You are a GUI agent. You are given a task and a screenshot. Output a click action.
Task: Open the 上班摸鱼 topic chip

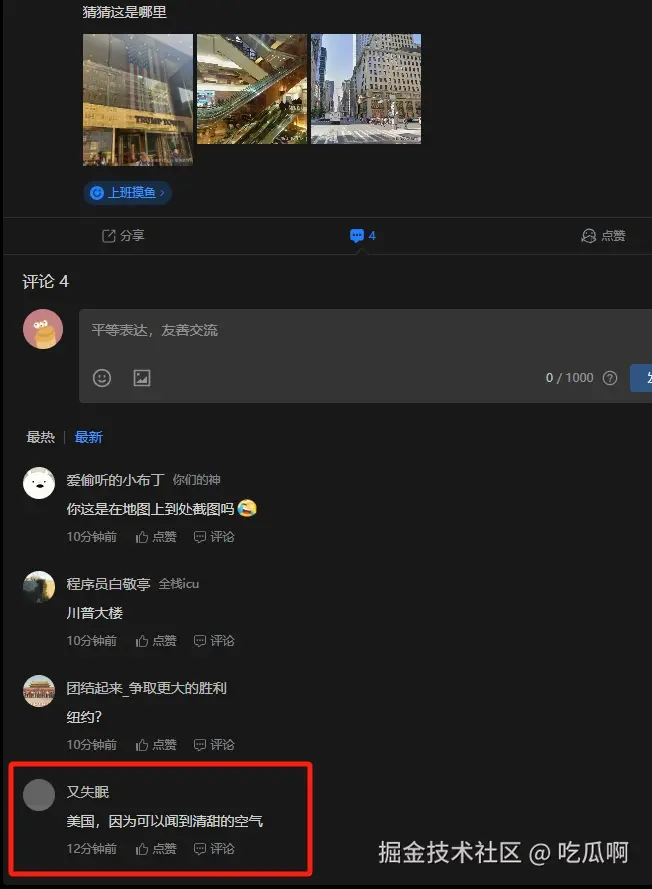(x=127, y=192)
